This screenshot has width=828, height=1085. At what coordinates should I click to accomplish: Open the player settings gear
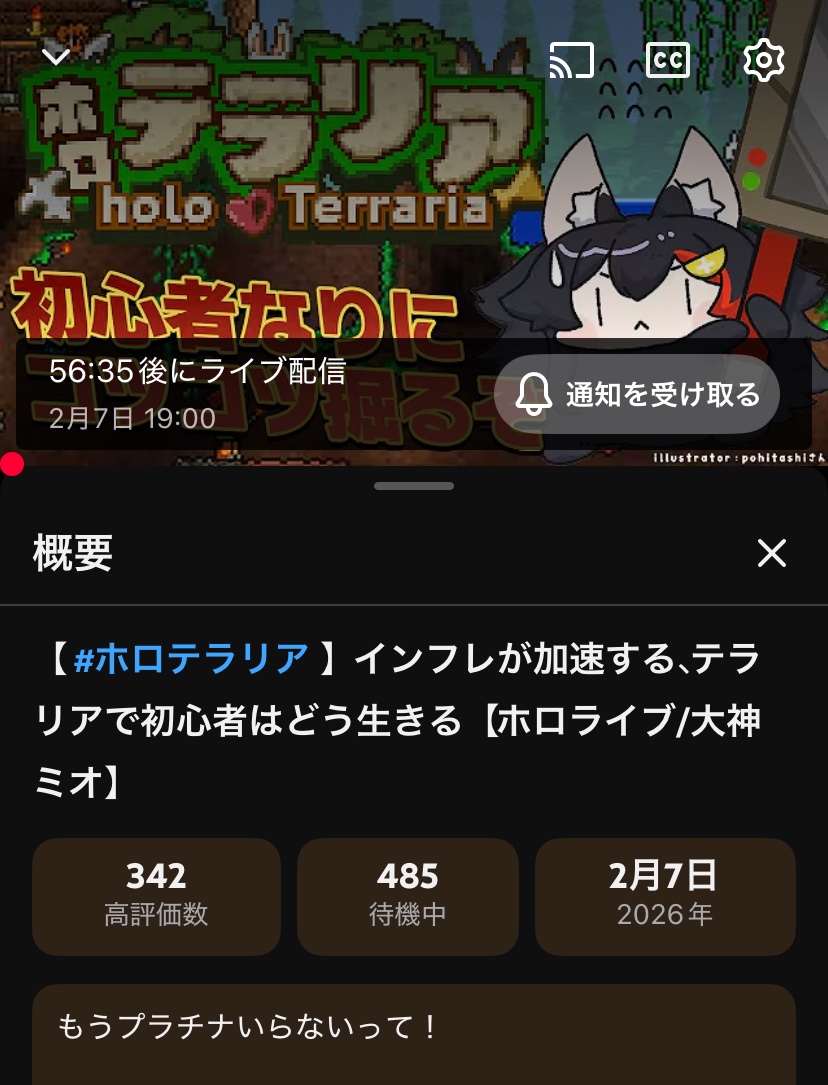(x=764, y=60)
